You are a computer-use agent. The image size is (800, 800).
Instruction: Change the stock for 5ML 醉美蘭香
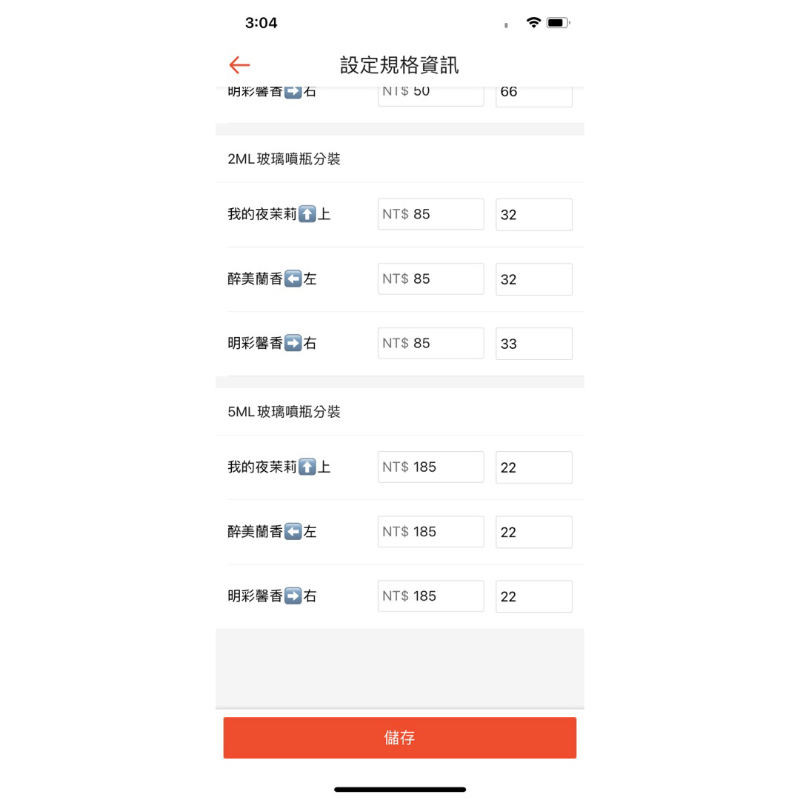pyautogui.click(x=534, y=532)
